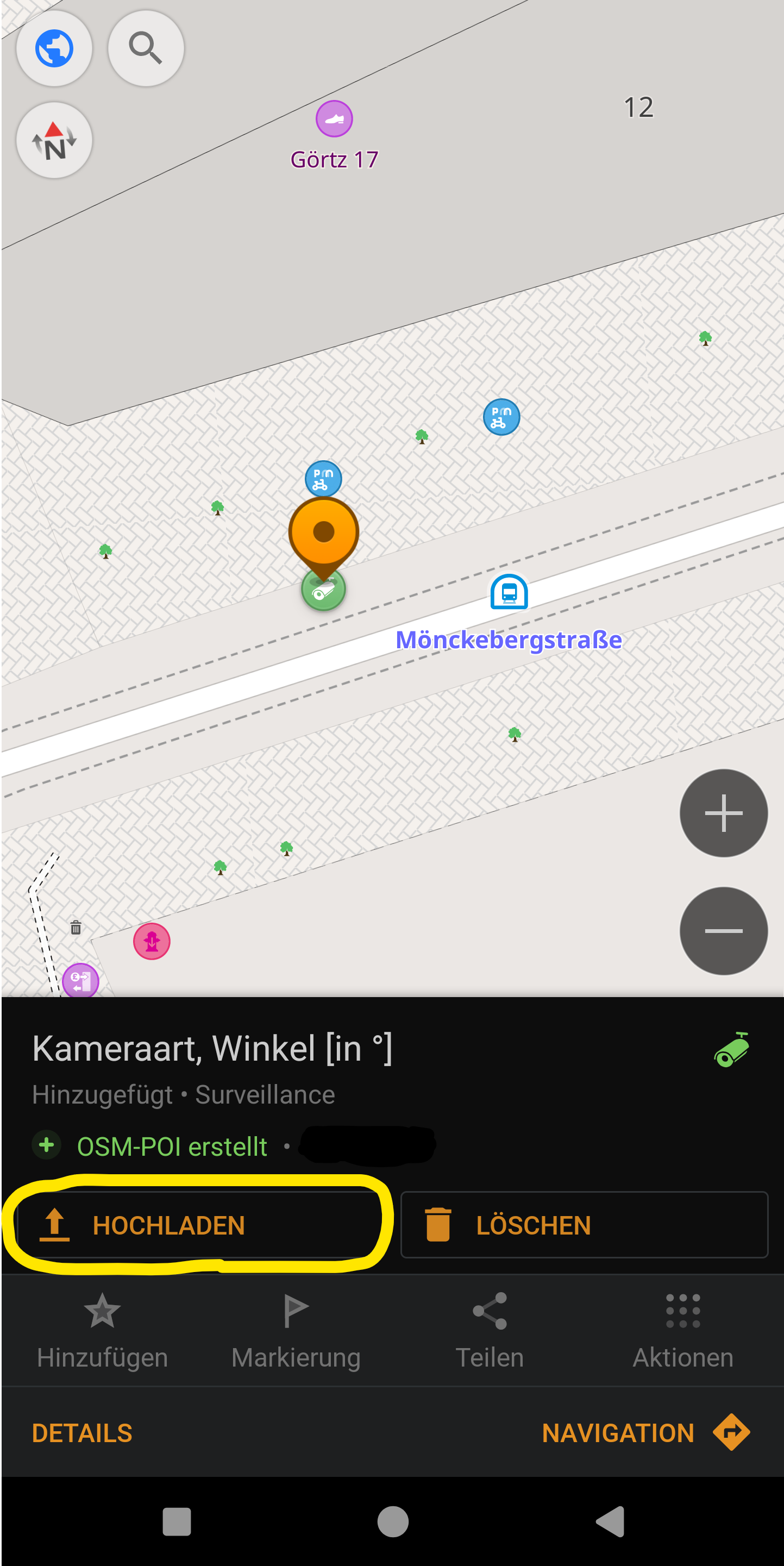The width and height of the screenshot is (784, 1566).
Task: Select the Mönckebergstraße subway station icon
Action: click(x=509, y=592)
